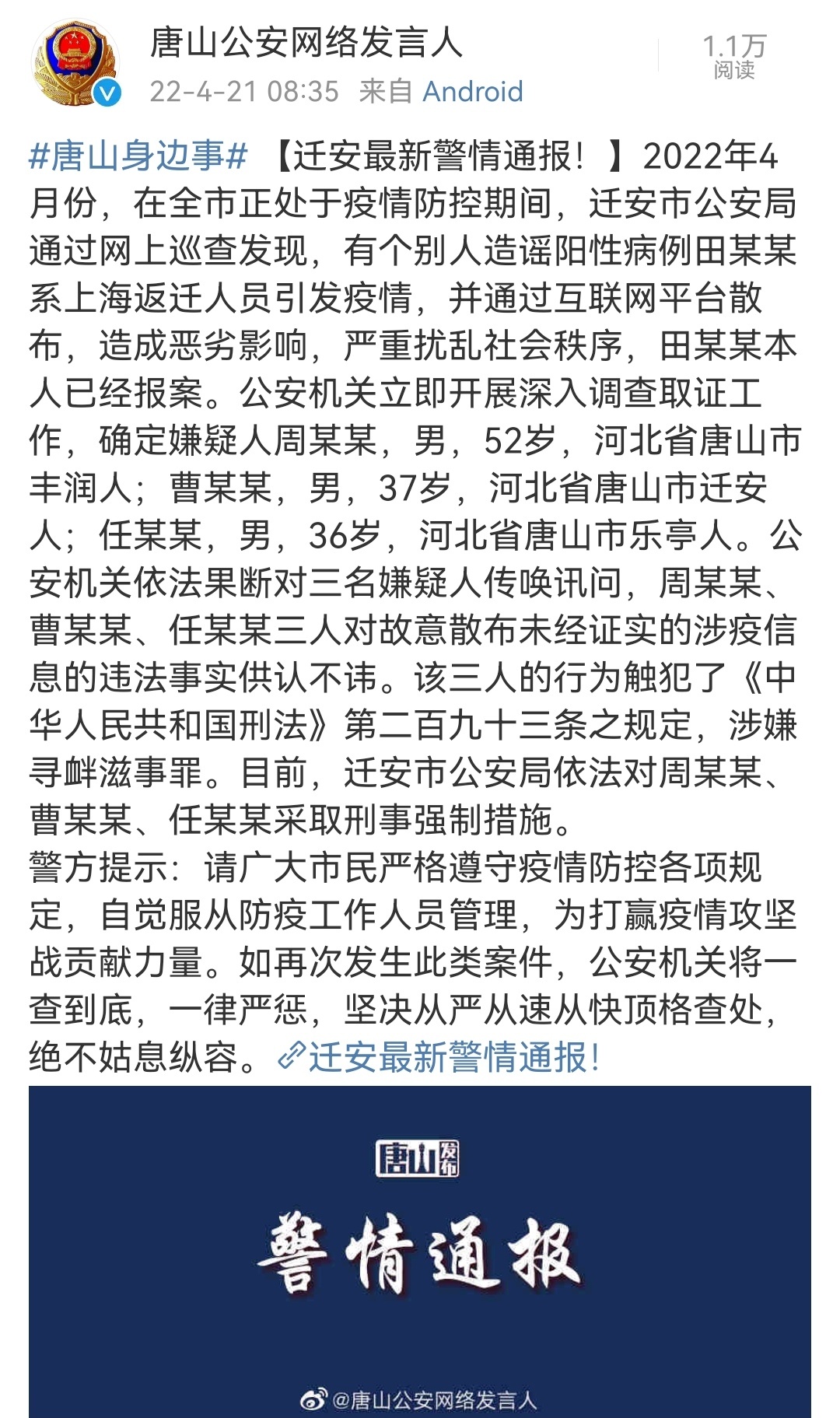Open the #唐山身边事# hashtag topic
This screenshot has width=840, height=1418.
pos(138,156)
